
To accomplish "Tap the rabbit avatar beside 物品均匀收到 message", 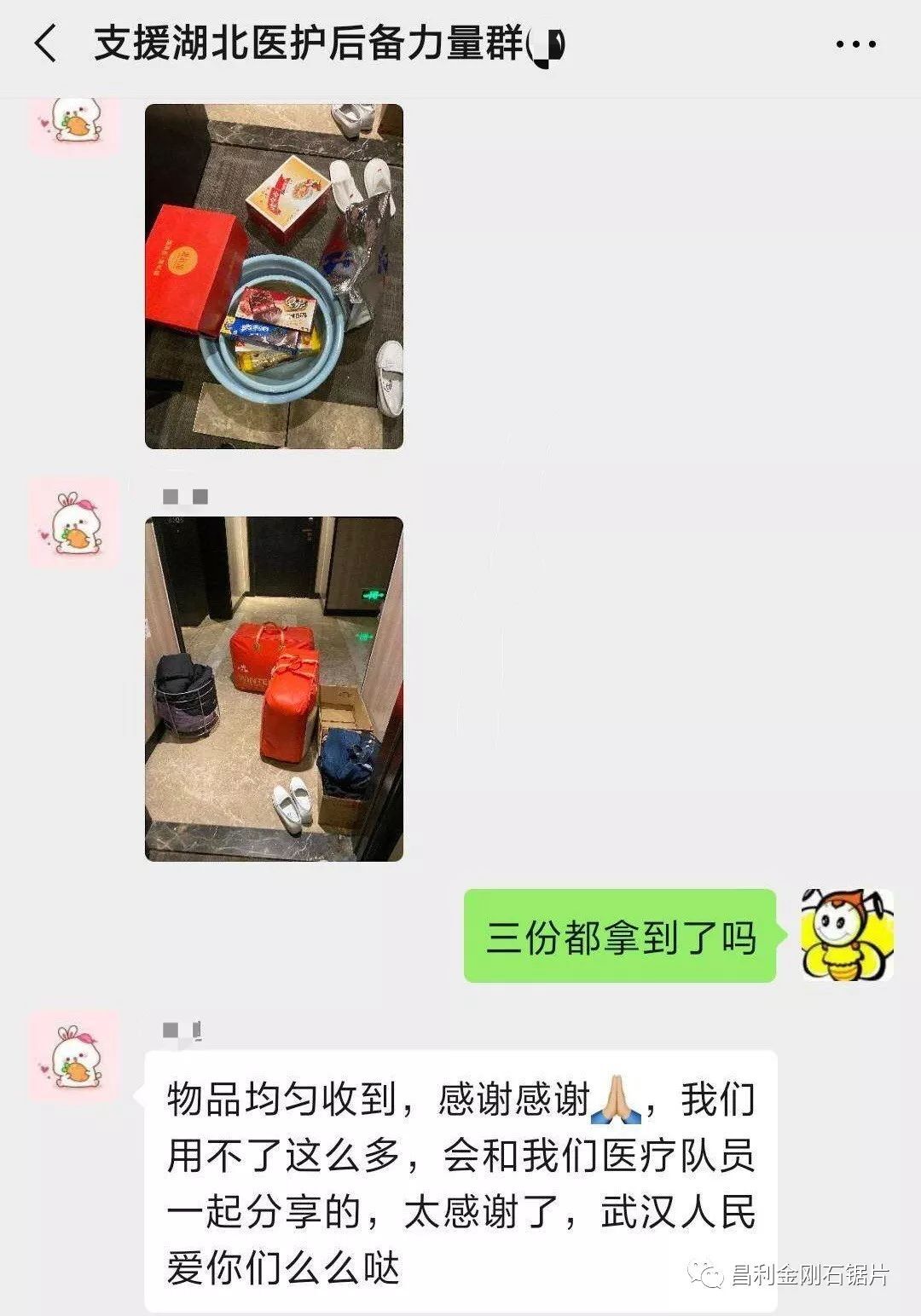I will (74, 1056).
